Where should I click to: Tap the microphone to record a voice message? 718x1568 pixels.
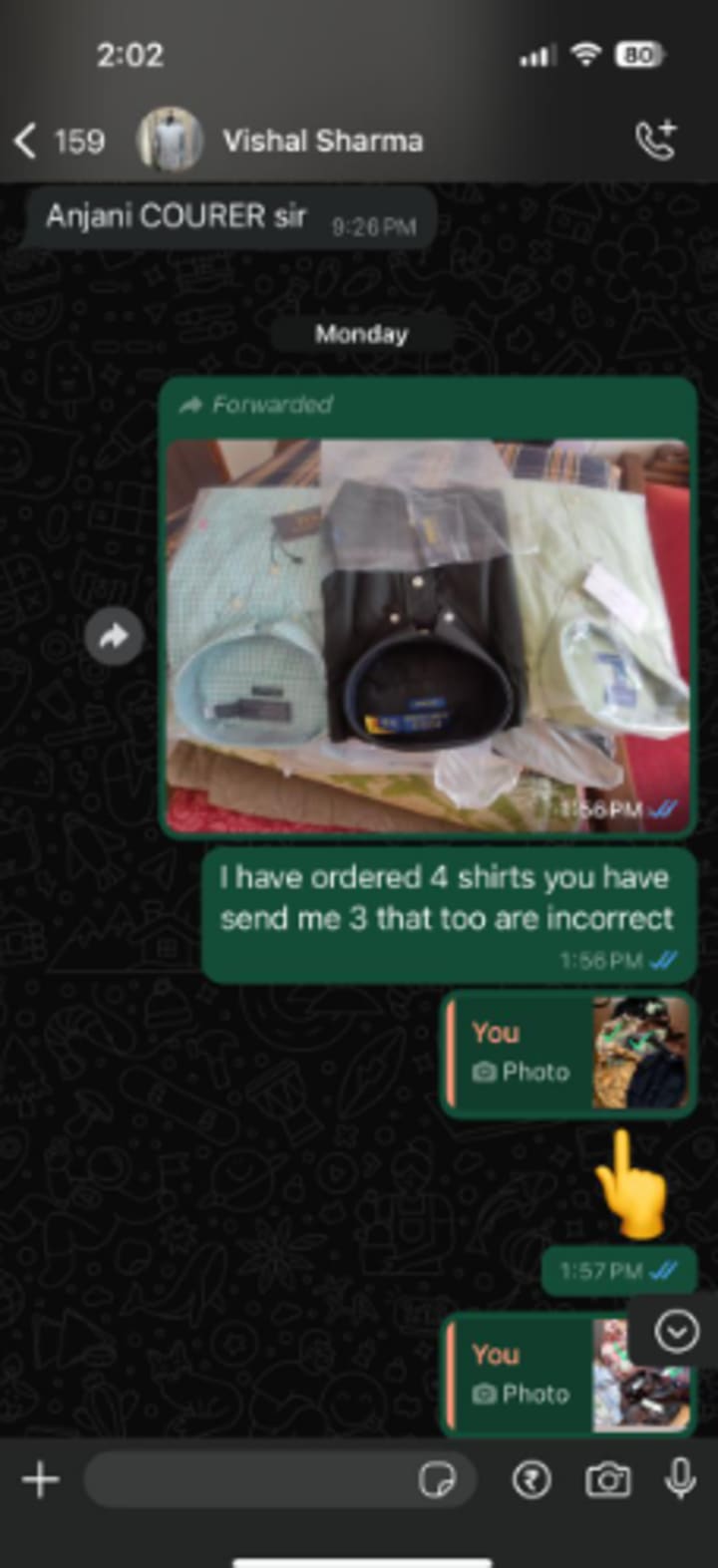(680, 1480)
